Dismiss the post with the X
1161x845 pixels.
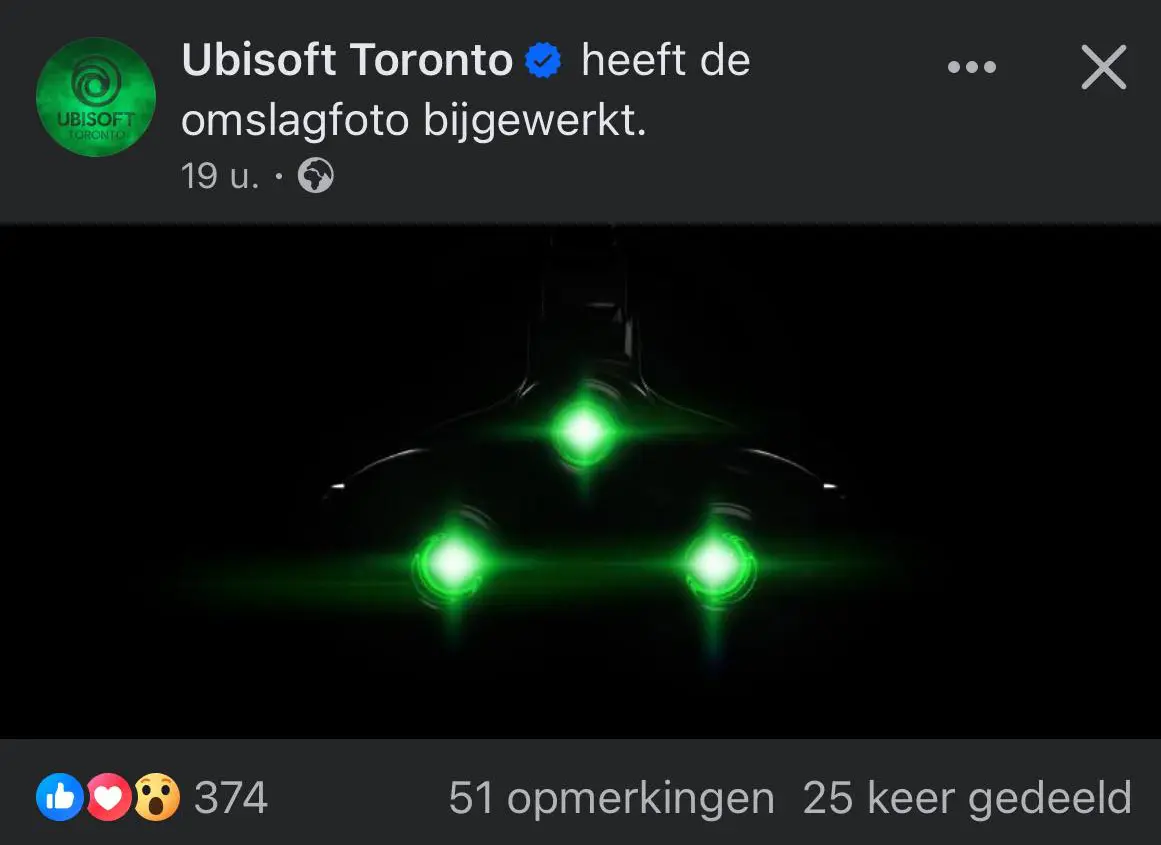point(1104,68)
